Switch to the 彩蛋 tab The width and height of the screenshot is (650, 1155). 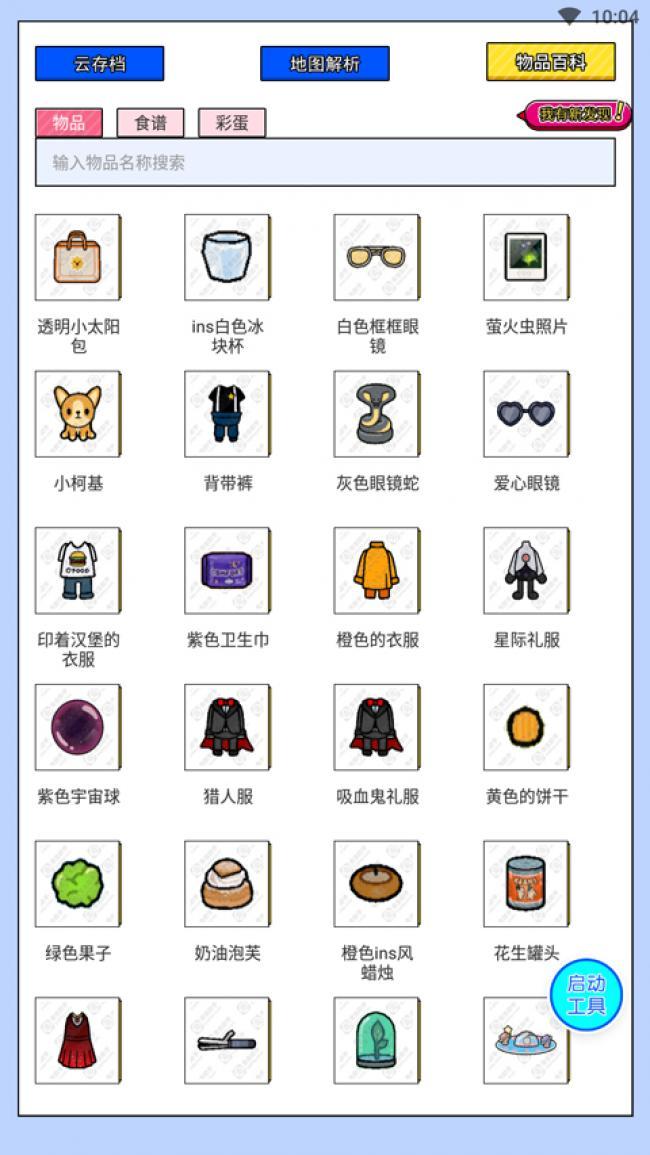pyautogui.click(x=232, y=123)
